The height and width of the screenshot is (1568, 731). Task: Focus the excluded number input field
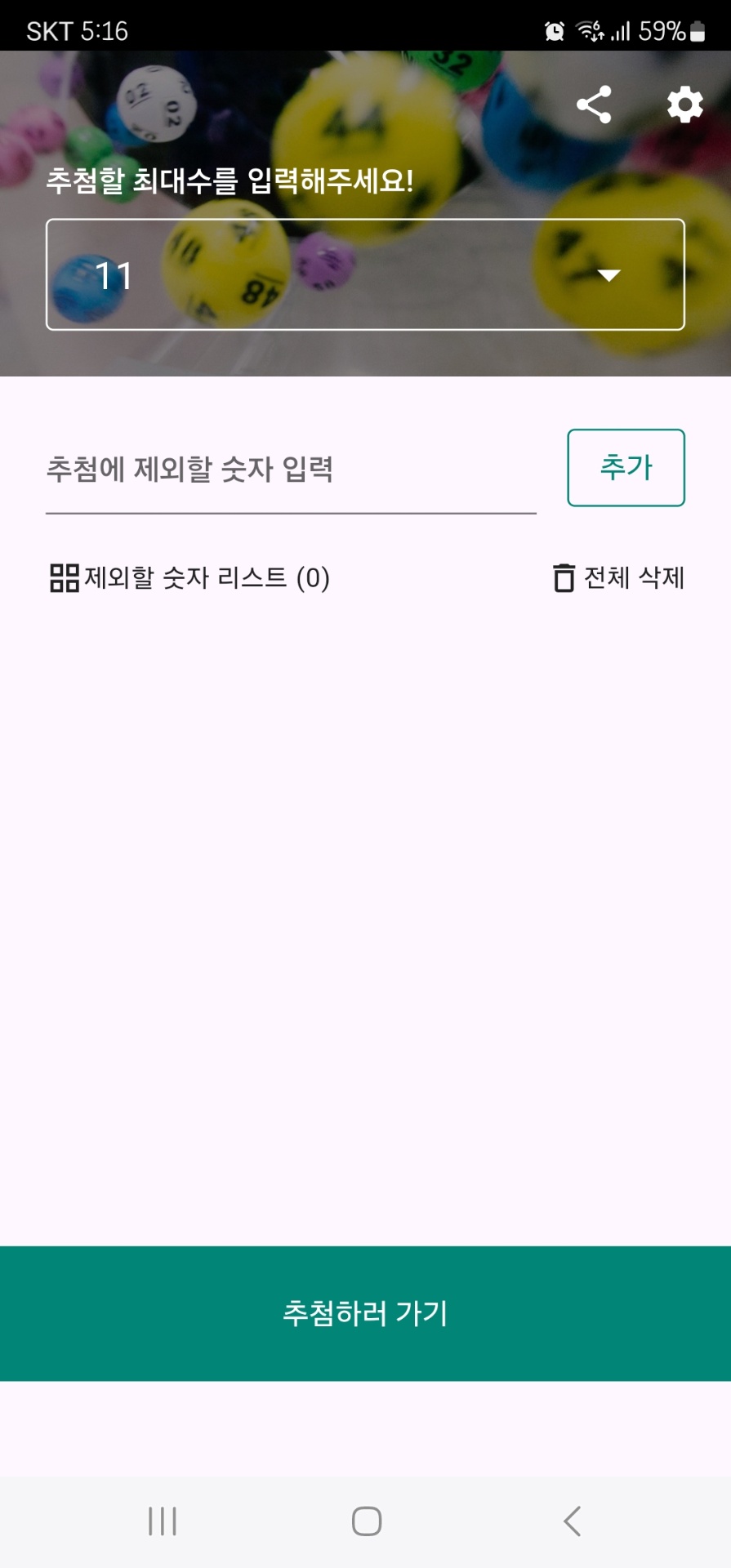pyautogui.click(x=290, y=470)
